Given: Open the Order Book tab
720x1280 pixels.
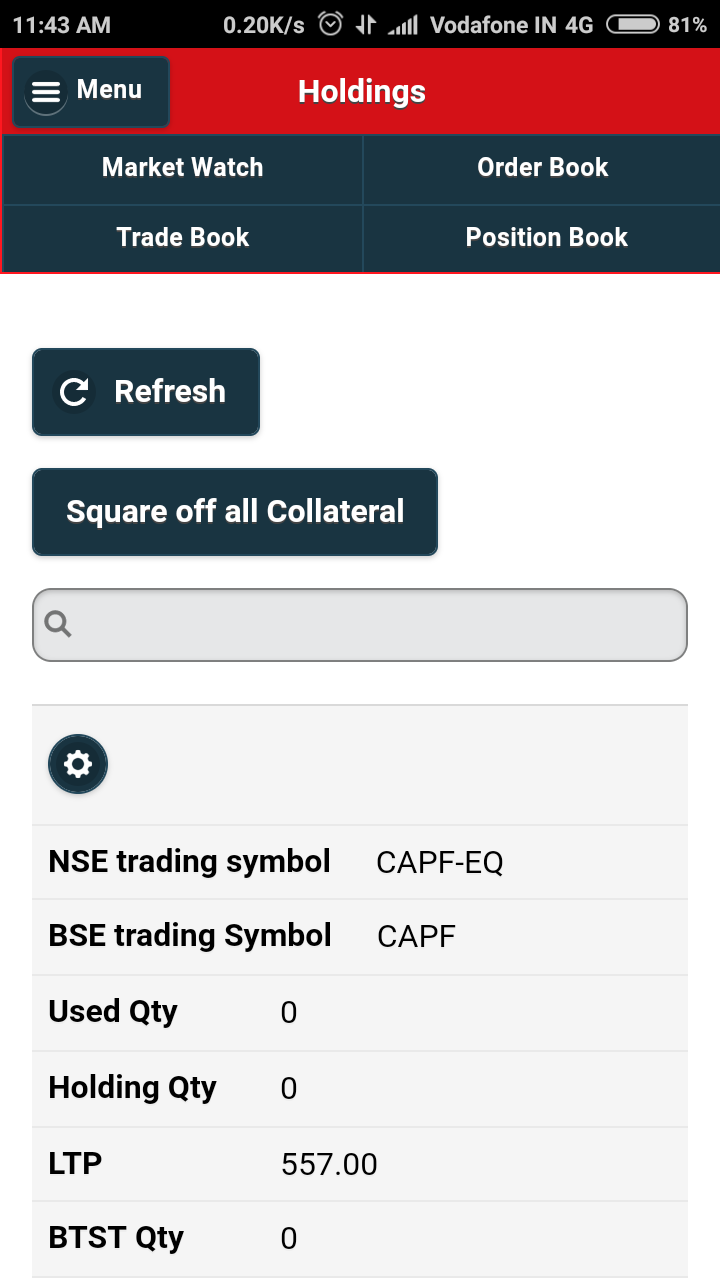Looking at the screenshot, I should 542,168.
